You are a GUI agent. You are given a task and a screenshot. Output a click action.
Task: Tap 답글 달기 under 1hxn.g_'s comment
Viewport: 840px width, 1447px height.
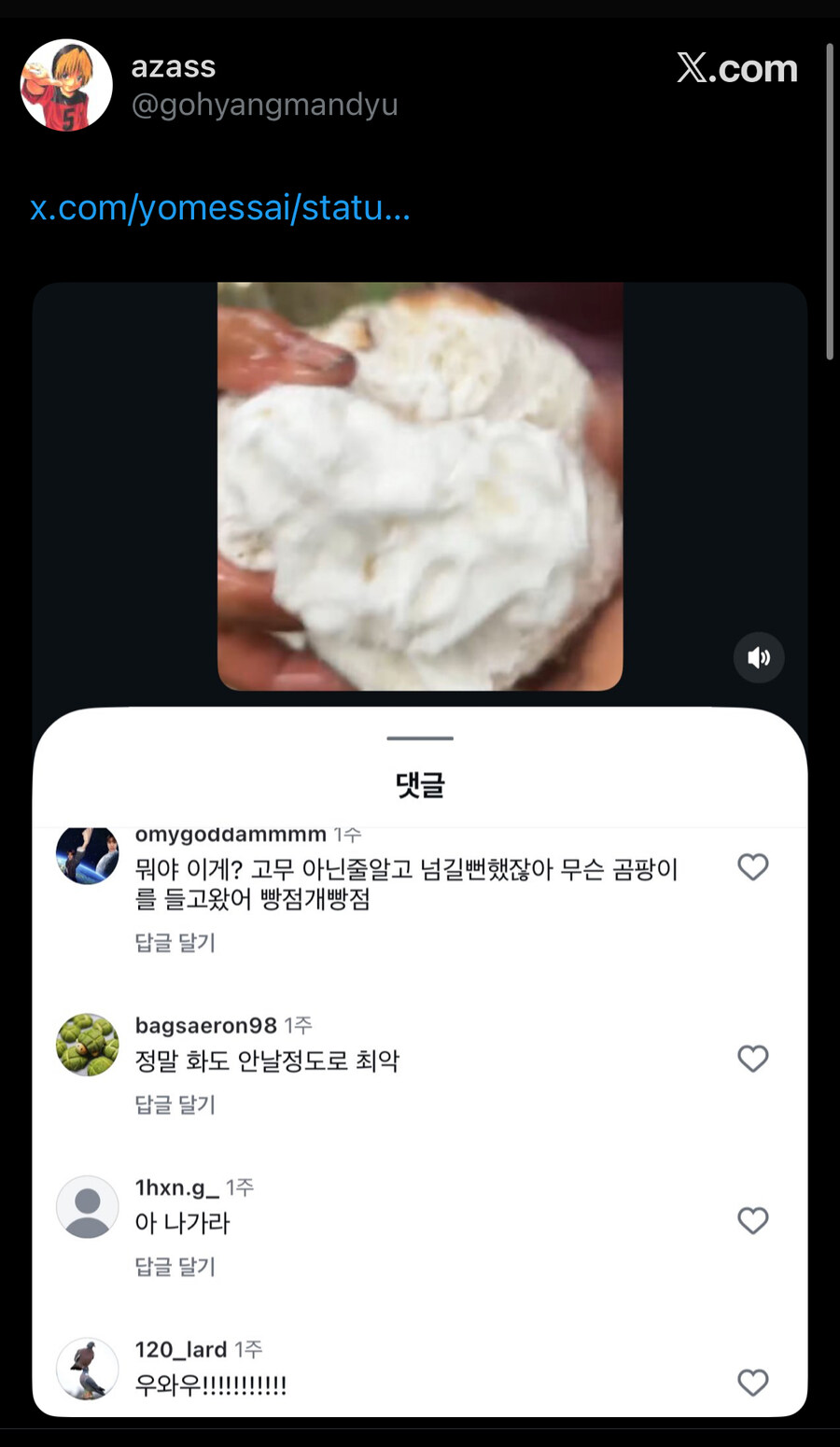pos(175,1266)
